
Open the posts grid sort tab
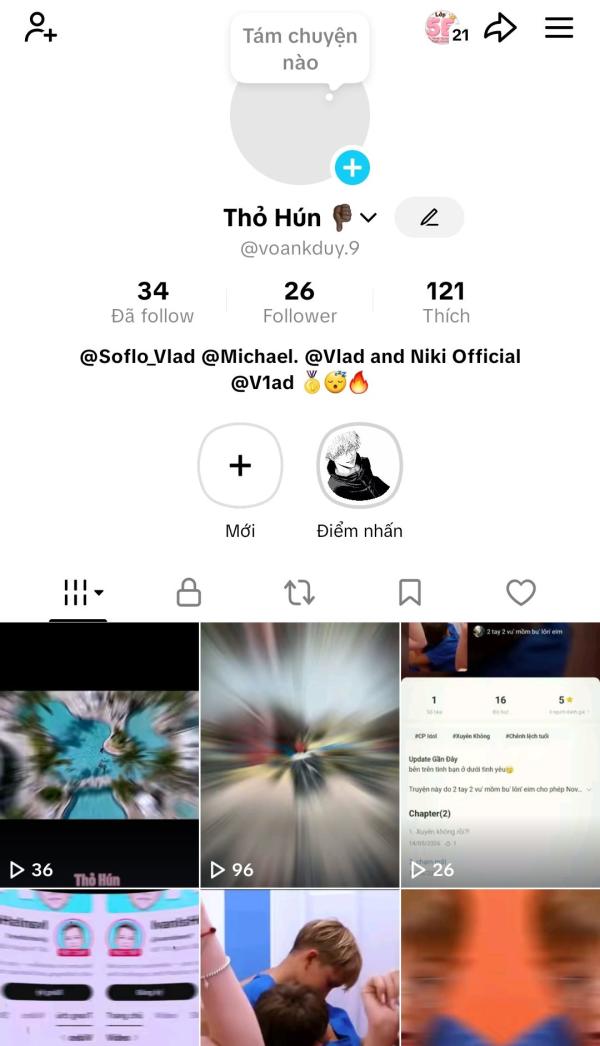coord(83,592)
